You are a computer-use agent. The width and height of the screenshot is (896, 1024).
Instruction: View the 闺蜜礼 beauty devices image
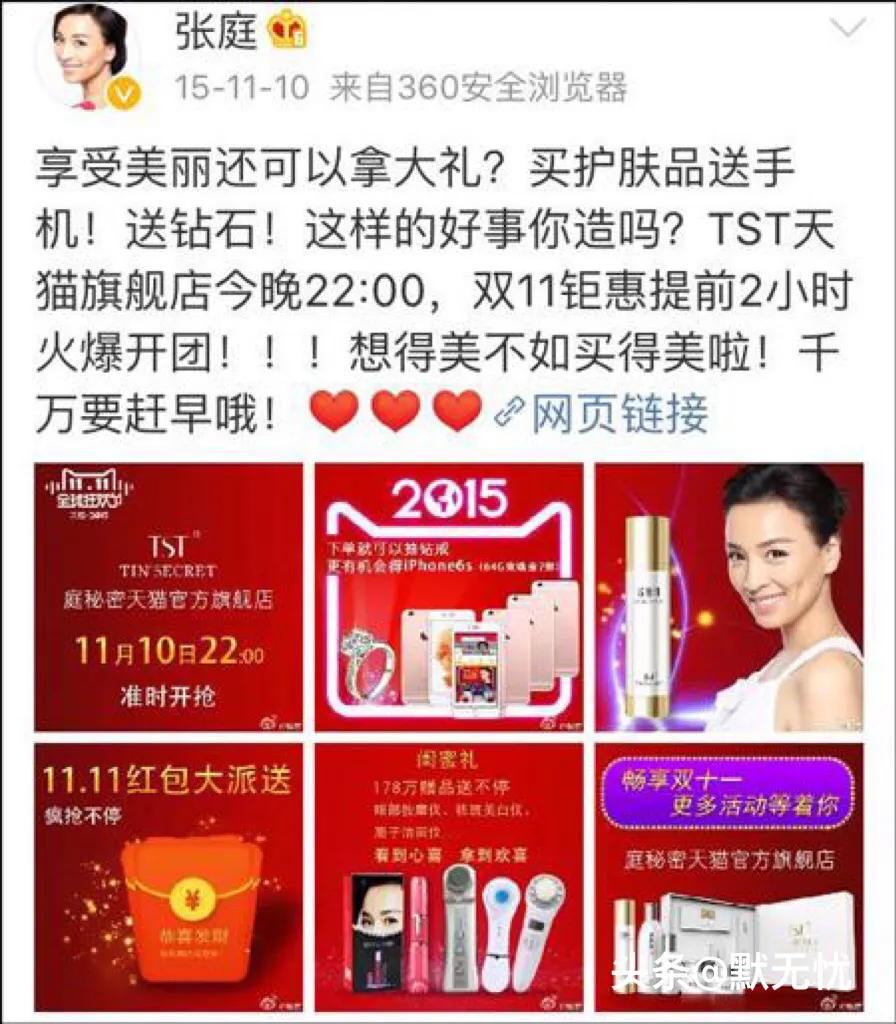coord(448,877)
